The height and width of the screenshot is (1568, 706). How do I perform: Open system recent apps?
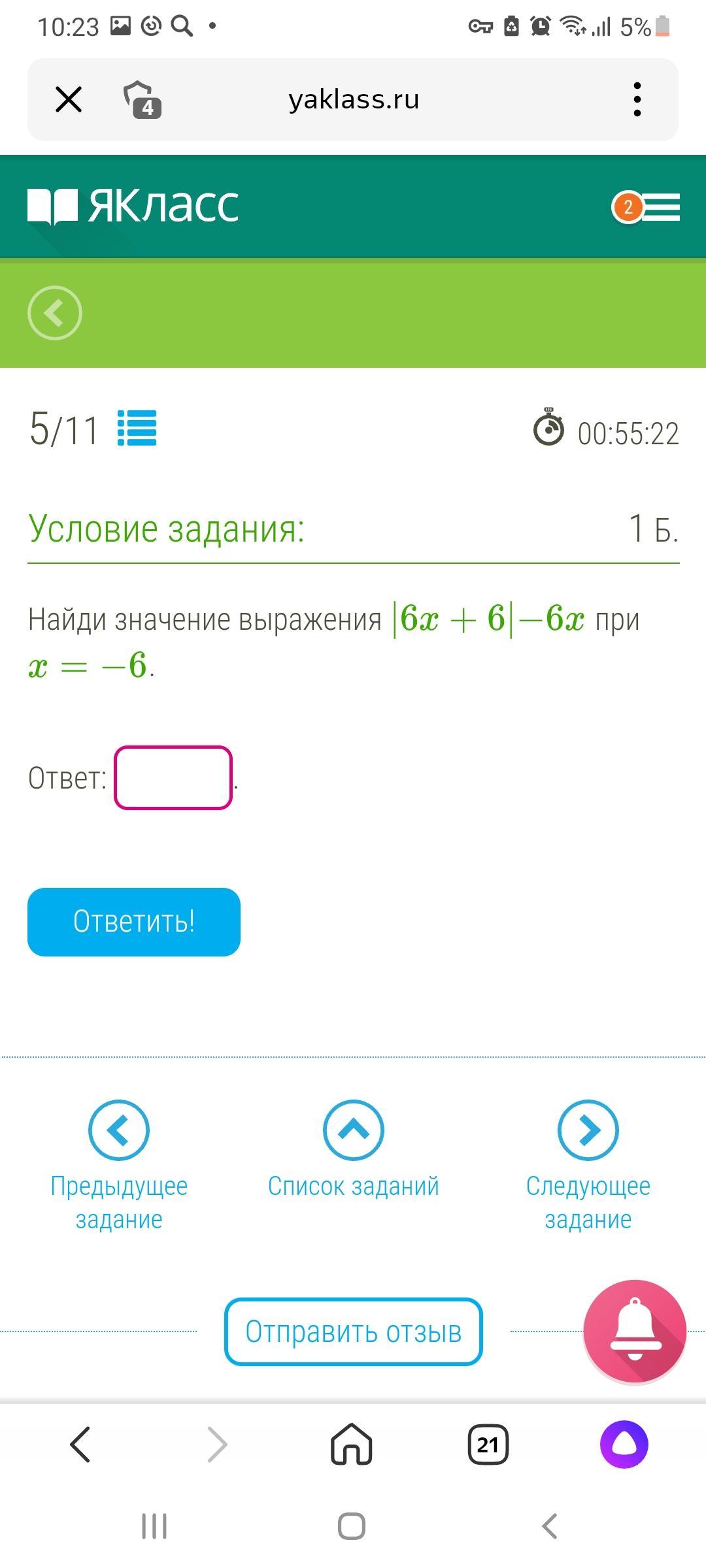154,1527
